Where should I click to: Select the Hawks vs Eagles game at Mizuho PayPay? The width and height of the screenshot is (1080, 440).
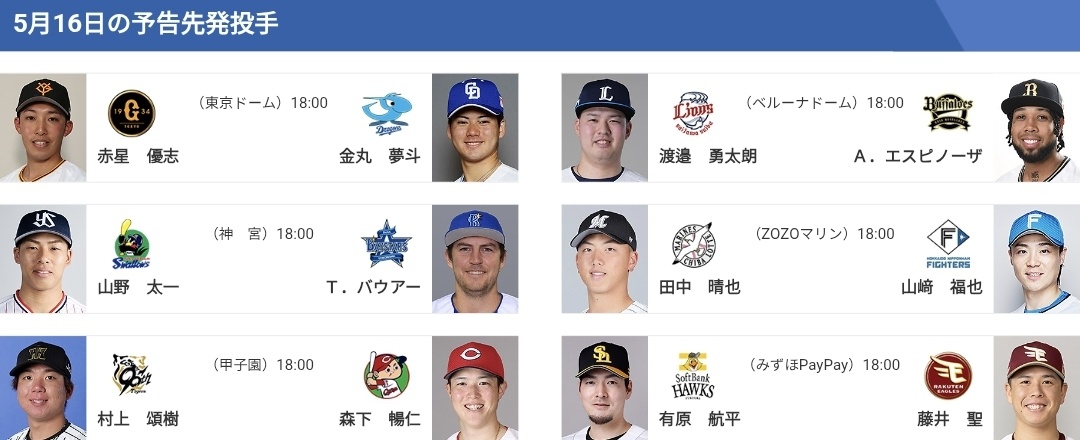(820, 390)
